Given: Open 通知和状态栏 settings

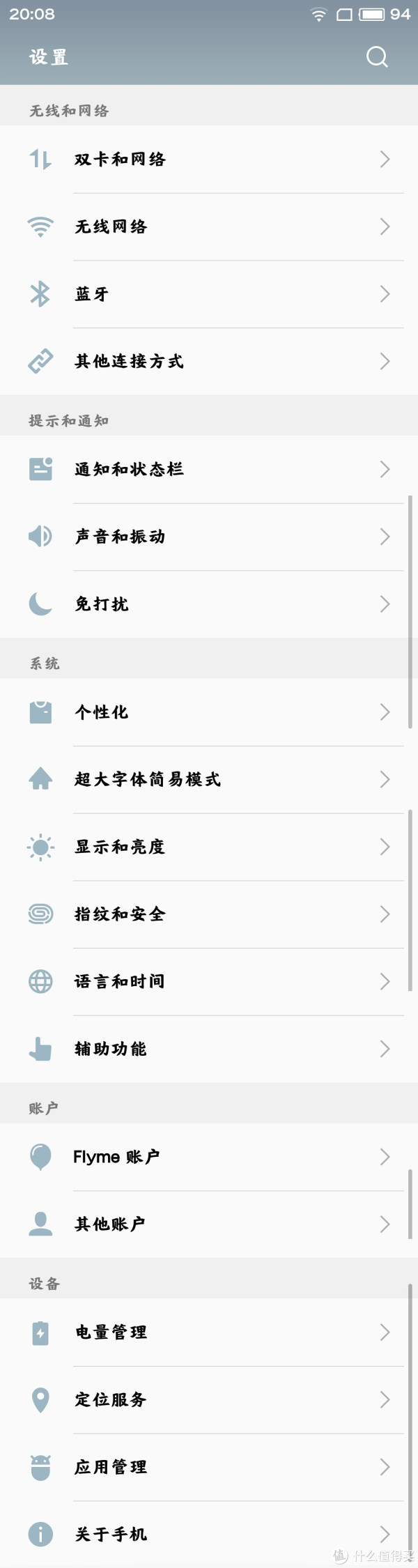Looking at the screenshot, I should pos(209,469).
